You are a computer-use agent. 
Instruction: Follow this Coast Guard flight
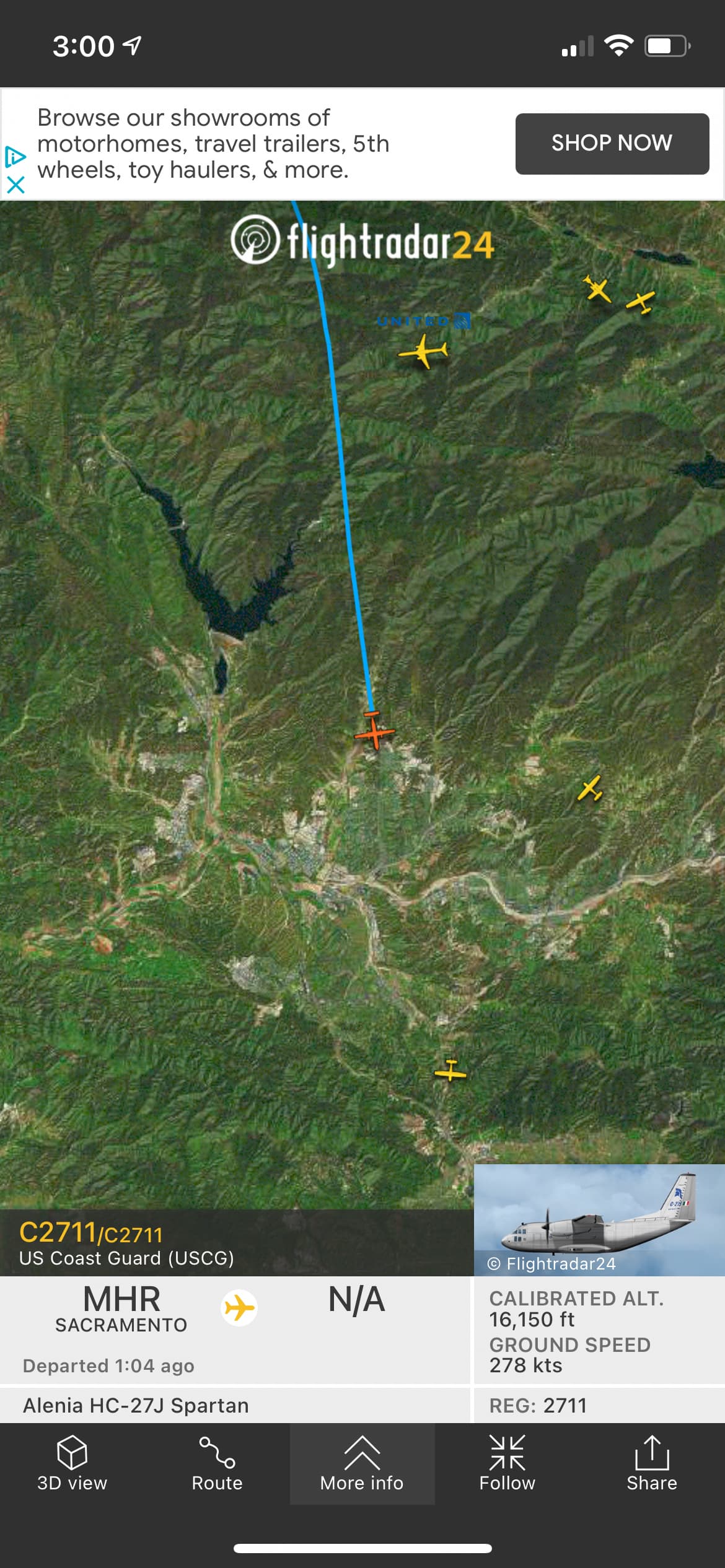coord(507,1463)
